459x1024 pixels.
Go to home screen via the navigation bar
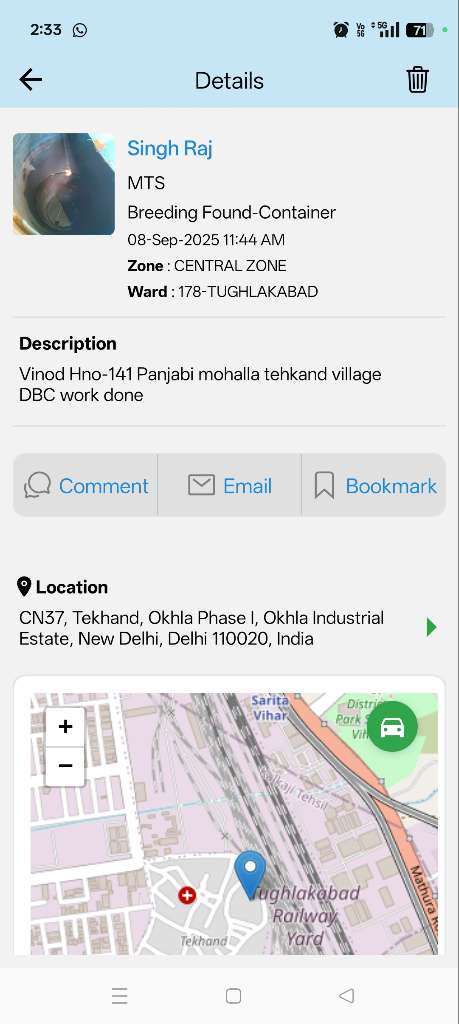click(233, 995)
